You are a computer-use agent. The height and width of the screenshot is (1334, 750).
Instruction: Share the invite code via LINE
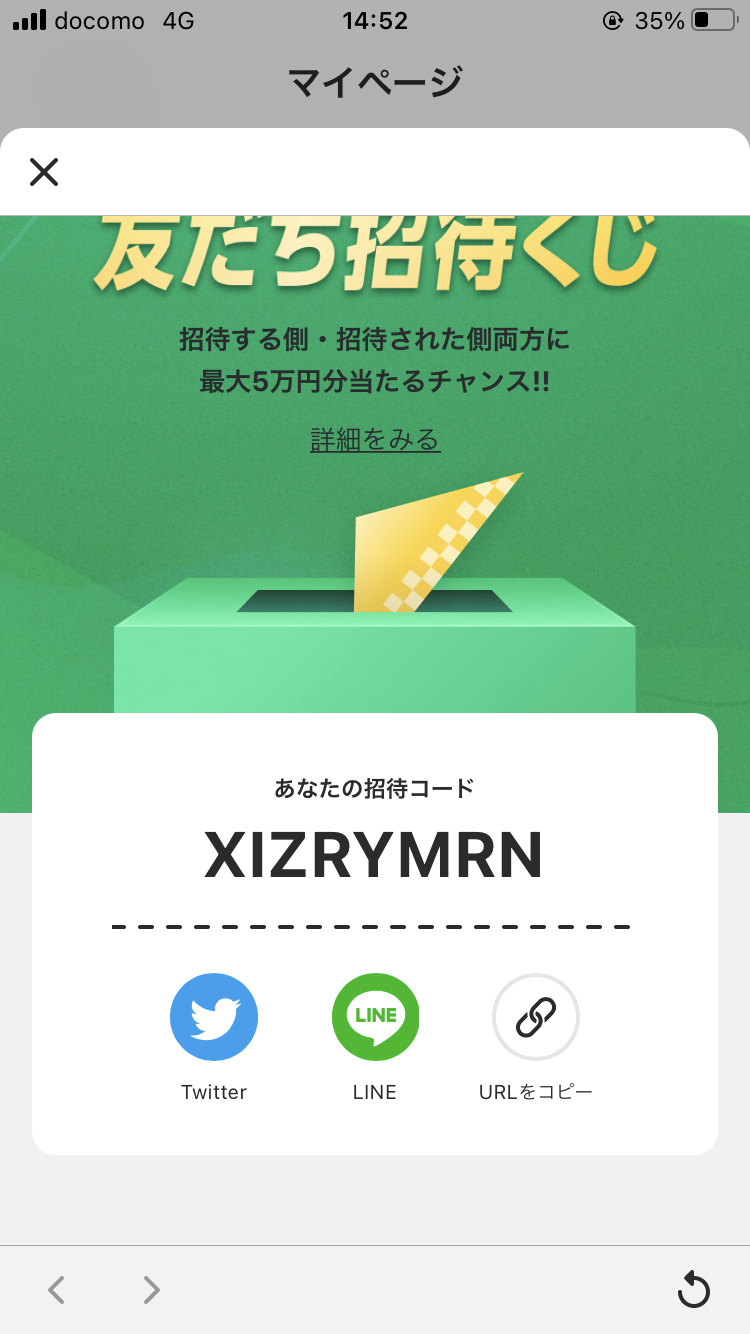[x=375, y=1017]
